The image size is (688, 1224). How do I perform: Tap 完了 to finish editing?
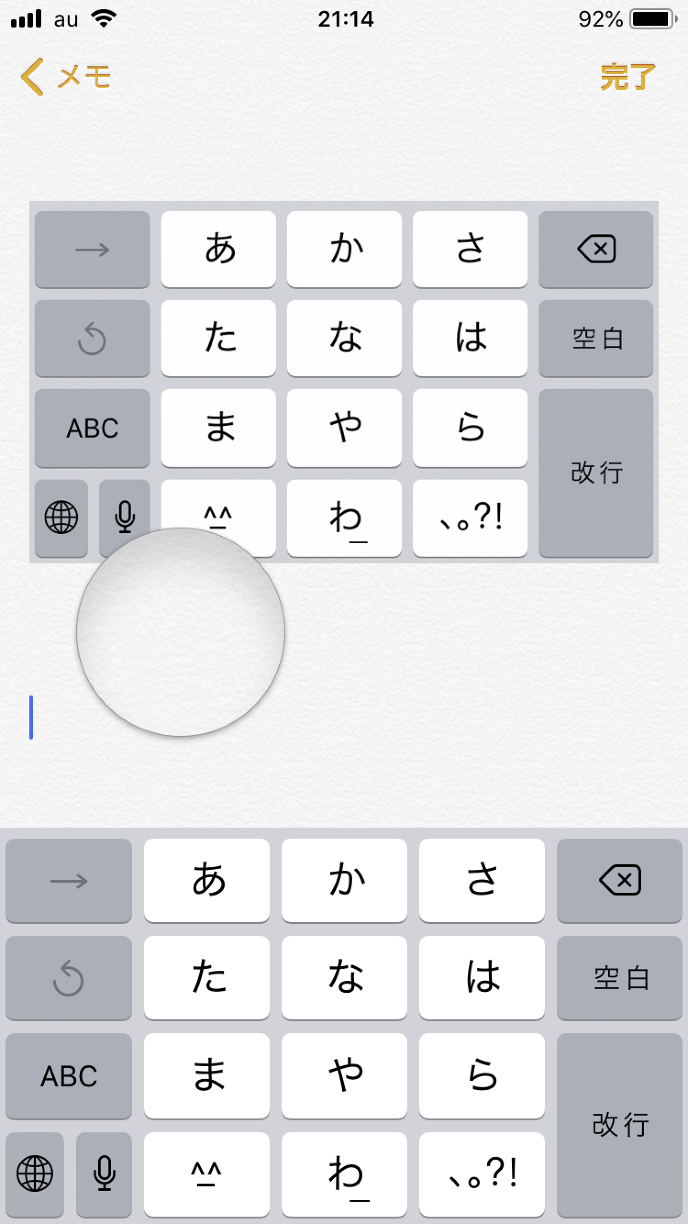click(627, 77)
